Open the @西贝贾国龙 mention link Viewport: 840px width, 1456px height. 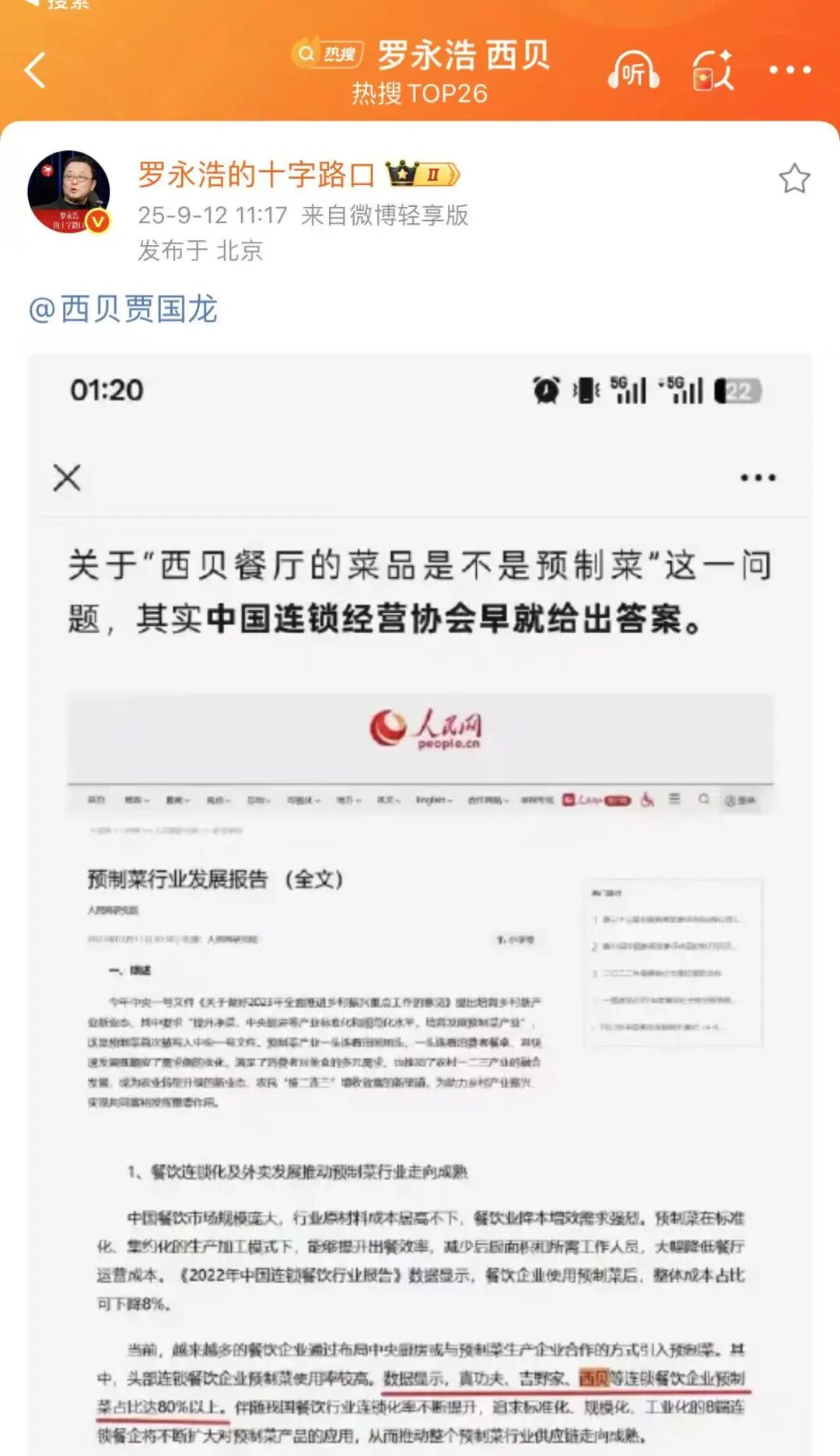coord(123,309)
